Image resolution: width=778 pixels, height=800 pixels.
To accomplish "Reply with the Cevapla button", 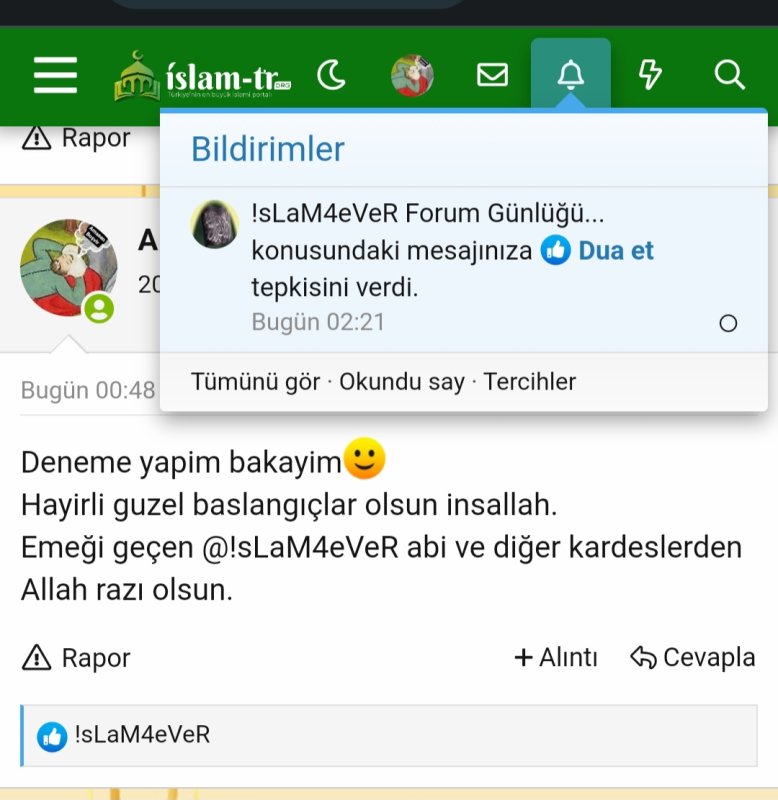I will 692,658.
